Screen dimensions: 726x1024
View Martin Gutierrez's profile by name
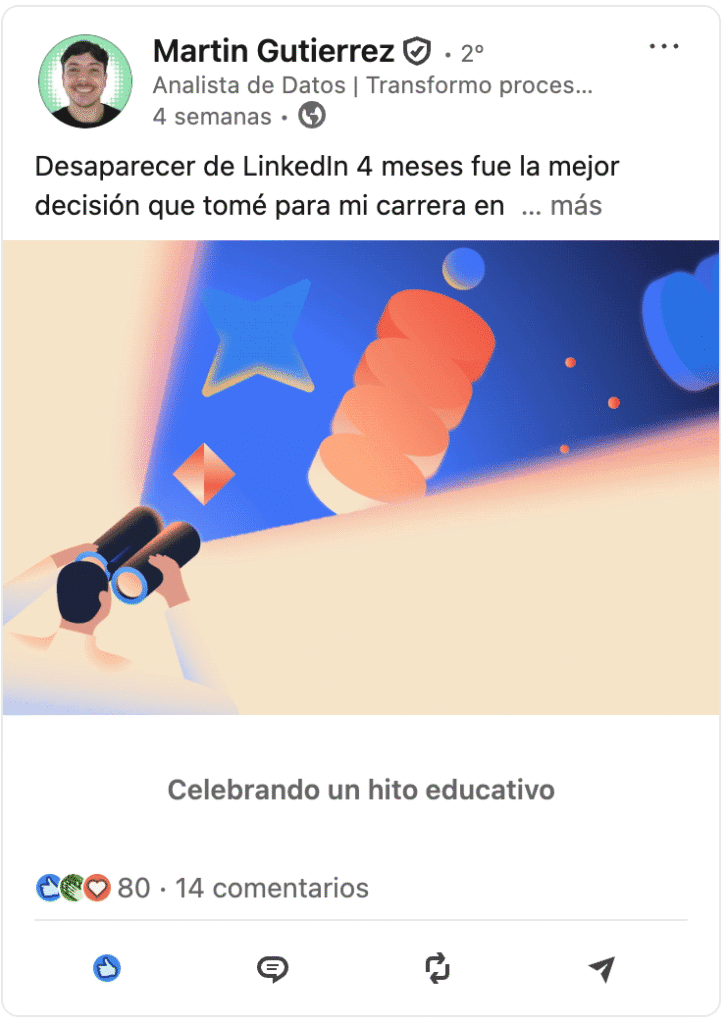(x=274, y=49)
